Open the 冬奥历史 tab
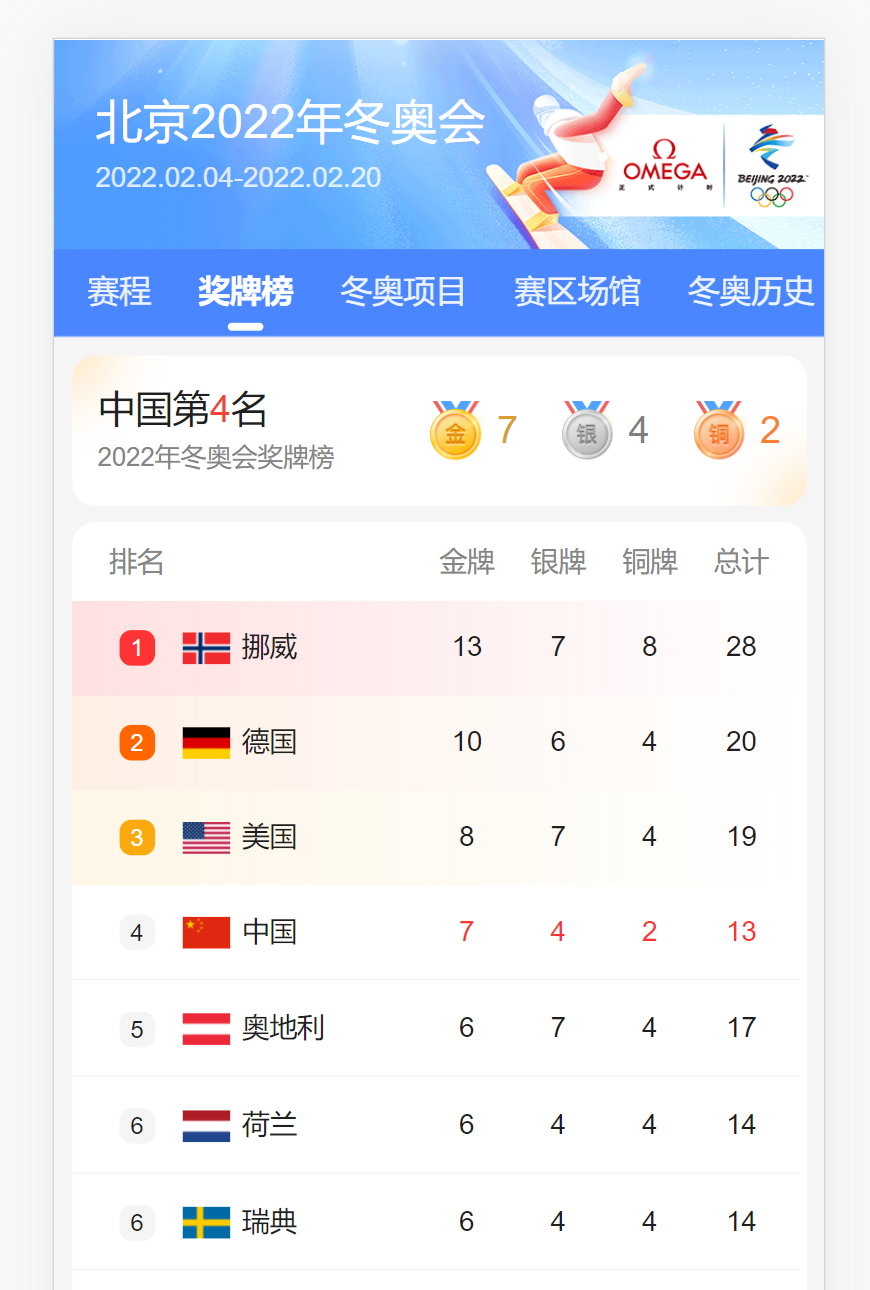This screenshot has width=870, height=1290. pyautogui.click(x=750, y=291)
